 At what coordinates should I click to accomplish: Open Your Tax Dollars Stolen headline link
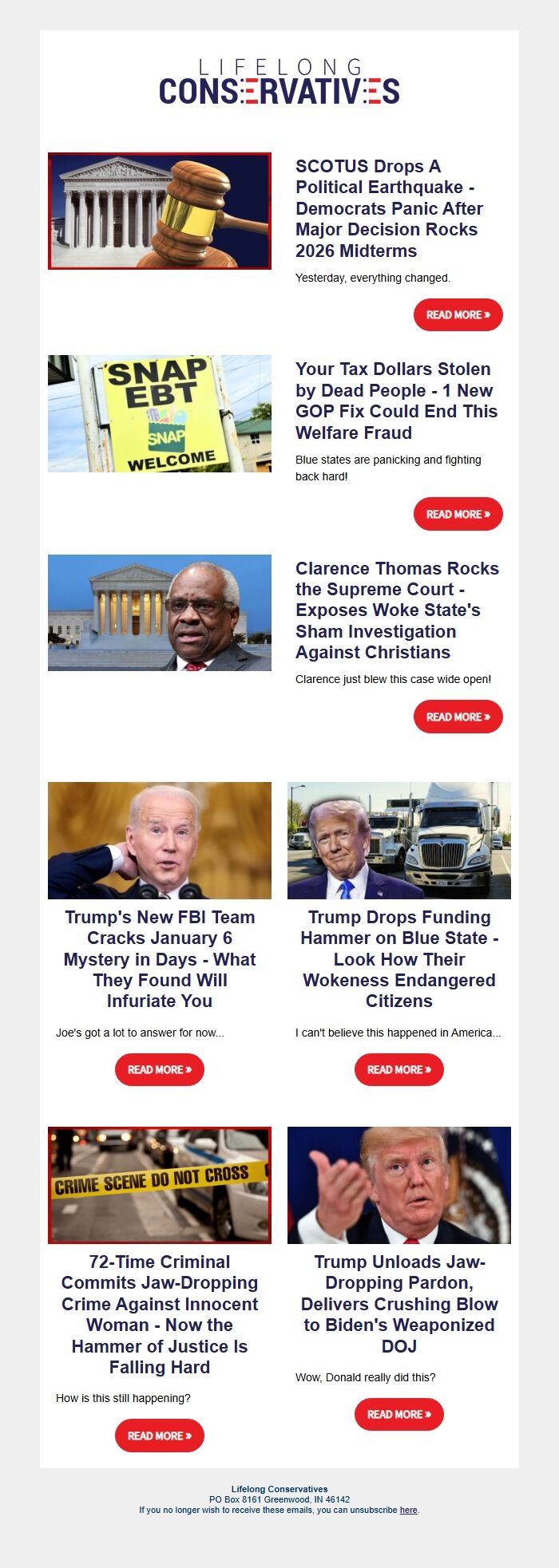point(396,401)
